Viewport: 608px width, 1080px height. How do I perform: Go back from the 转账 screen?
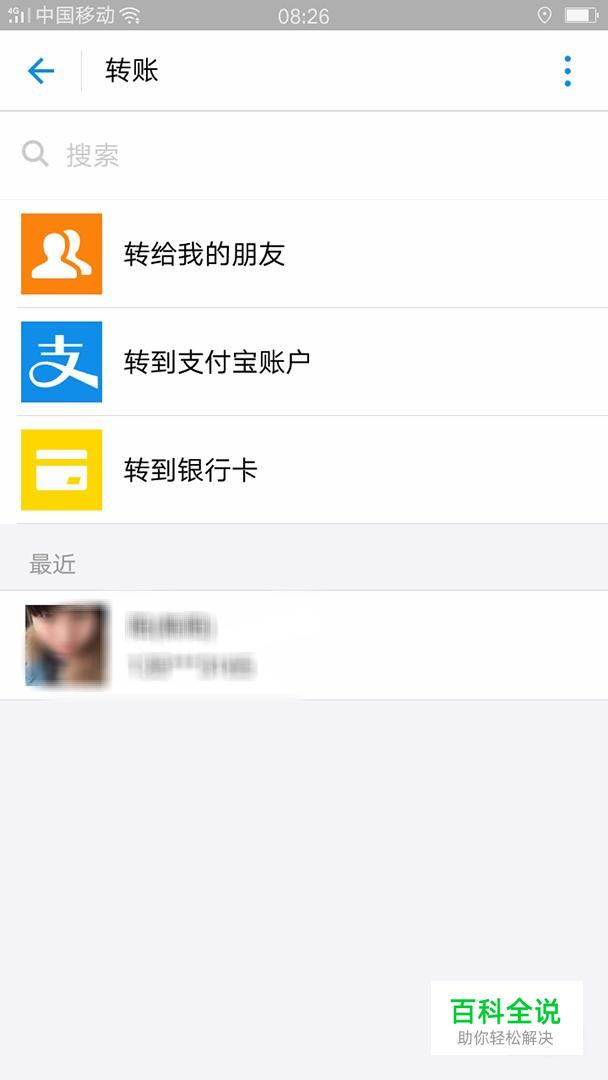click(41, 71)
